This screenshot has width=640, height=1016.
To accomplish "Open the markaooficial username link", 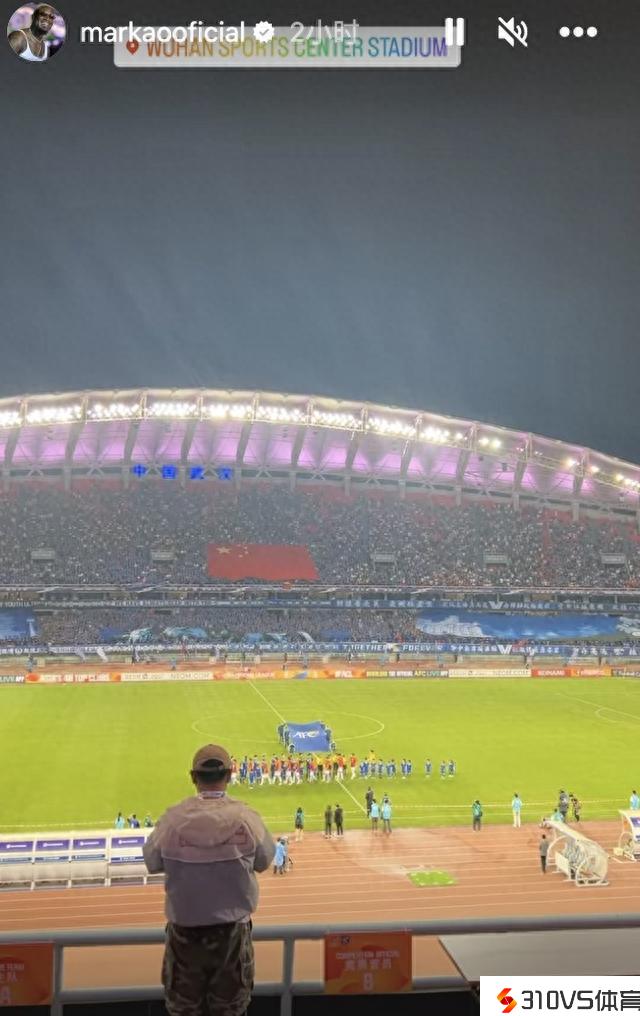I will click(162, 32).
